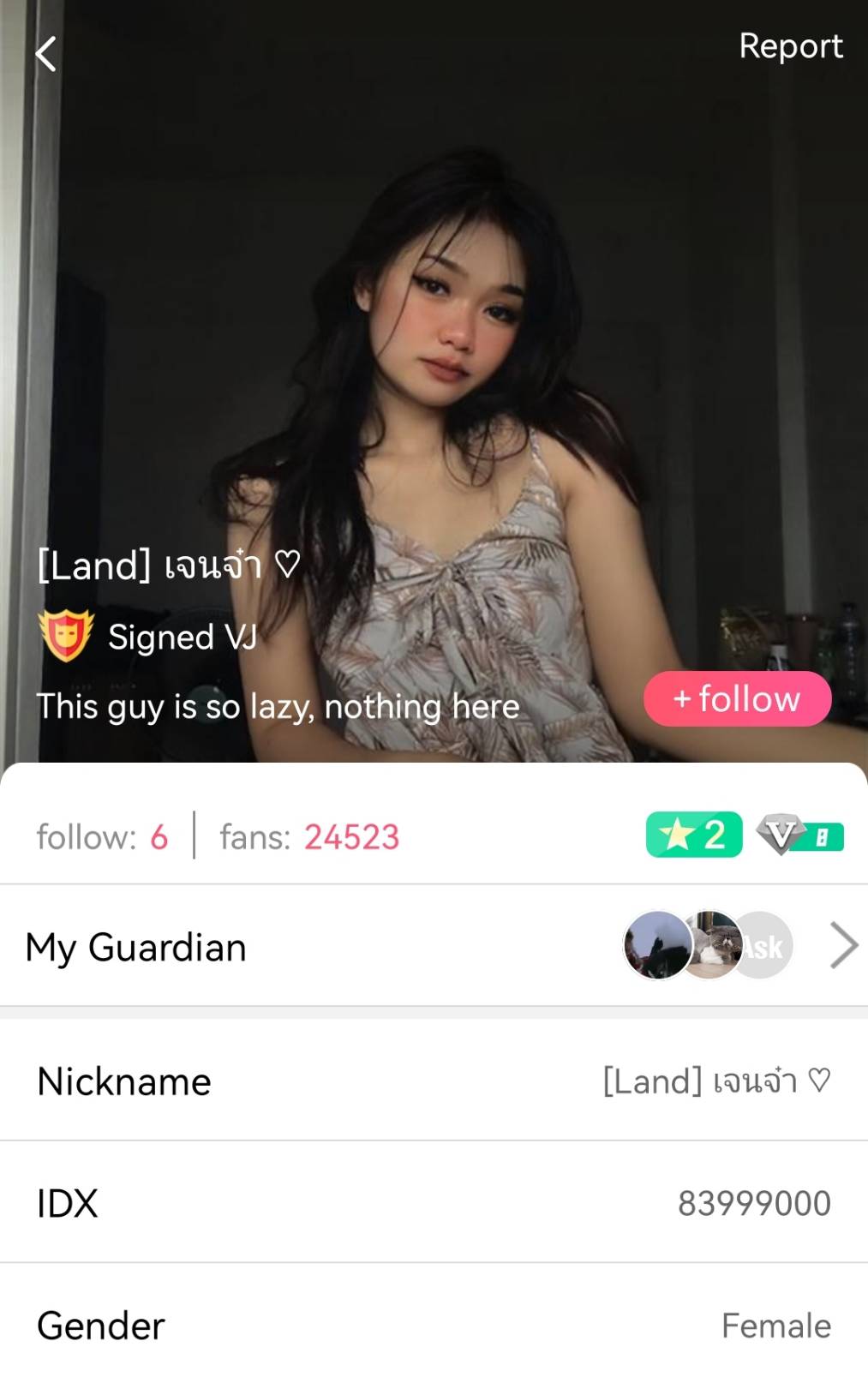Go back using the top-left arrow

pos(46,54)
